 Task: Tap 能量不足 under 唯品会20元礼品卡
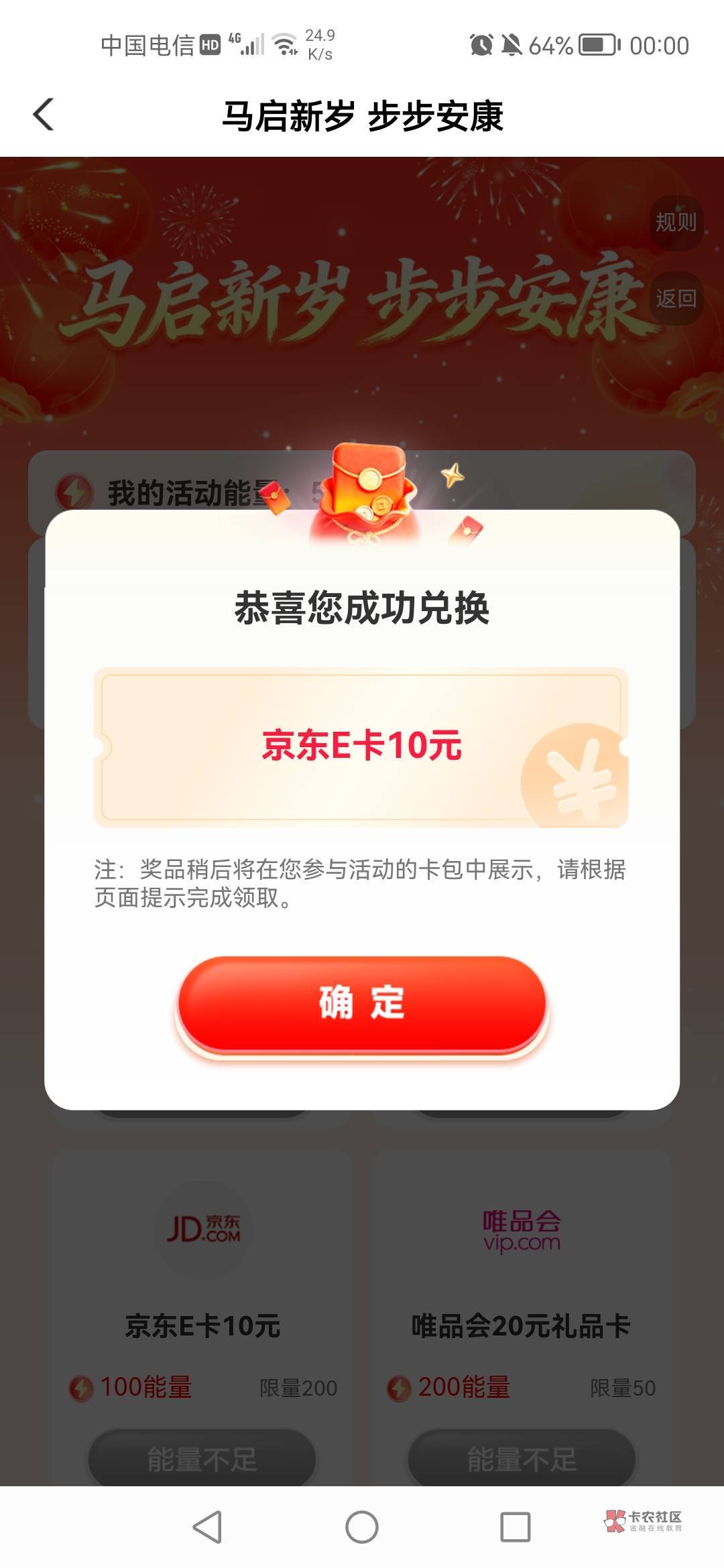click(522, 1459)
